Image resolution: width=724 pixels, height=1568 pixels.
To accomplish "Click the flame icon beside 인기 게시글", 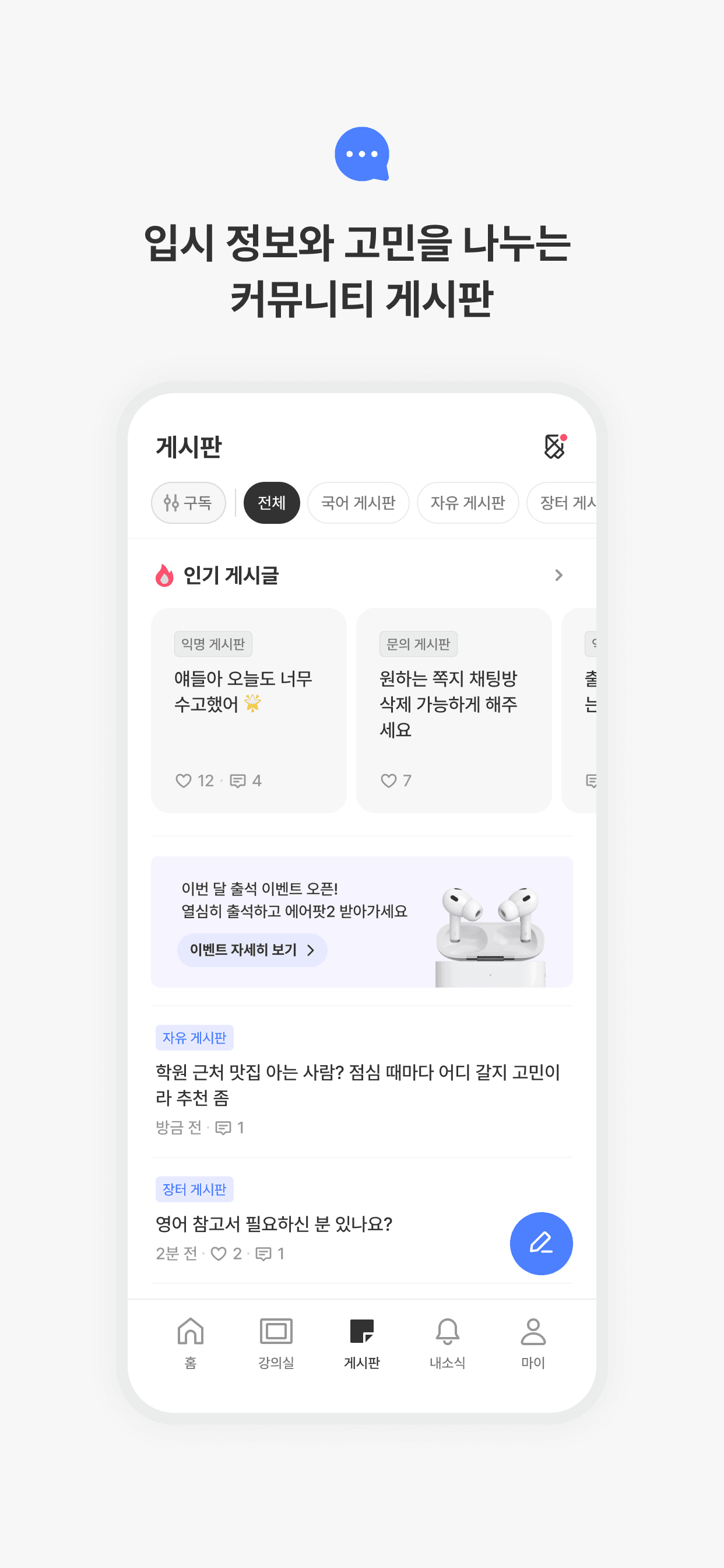I will click(x=164, y=575).
